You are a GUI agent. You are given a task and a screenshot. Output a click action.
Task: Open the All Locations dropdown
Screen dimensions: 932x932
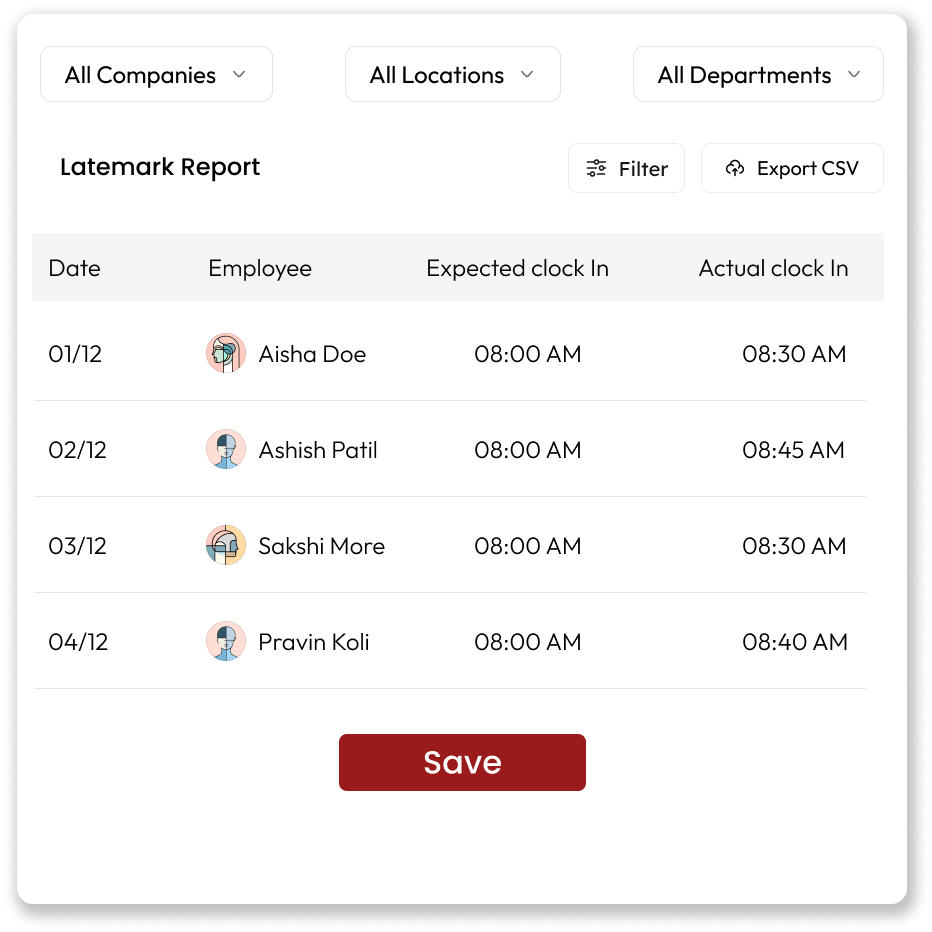pos(453,74)
